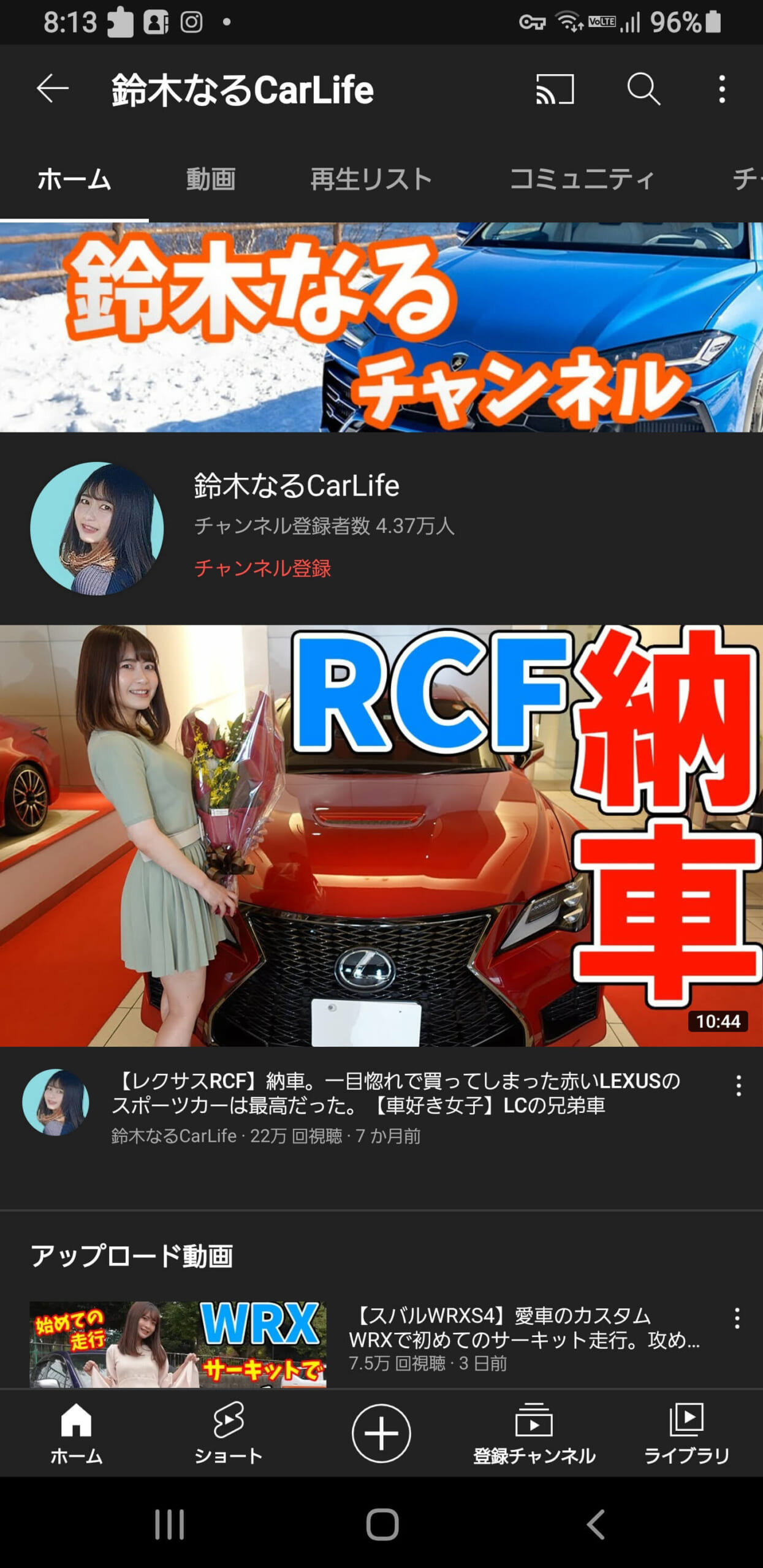This screenshot has width=763, height=1568.
Task: Go to the bottom ホーム tab
Action: click(76, 1433)
